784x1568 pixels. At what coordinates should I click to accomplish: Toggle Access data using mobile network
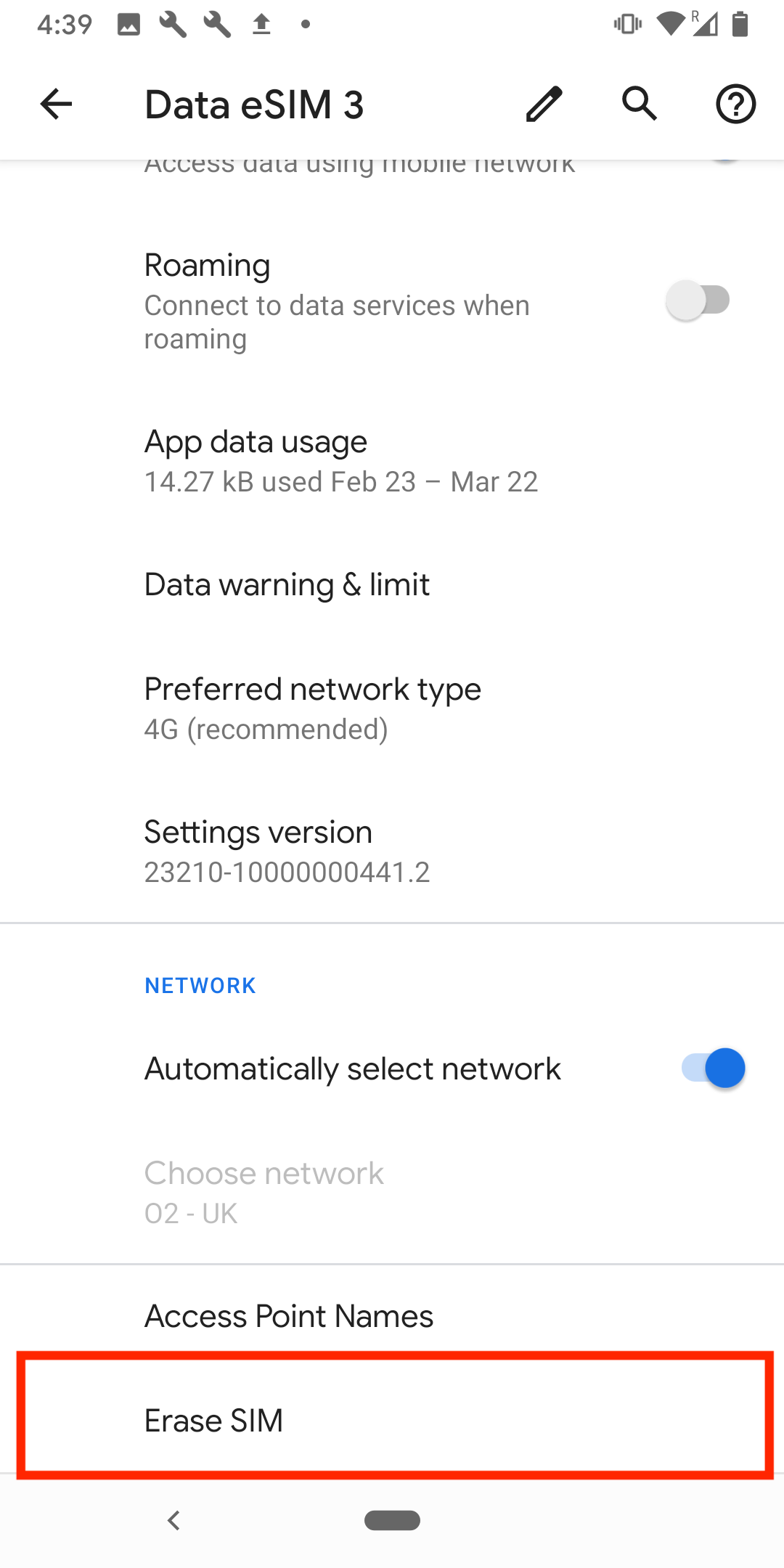point(392,163)
